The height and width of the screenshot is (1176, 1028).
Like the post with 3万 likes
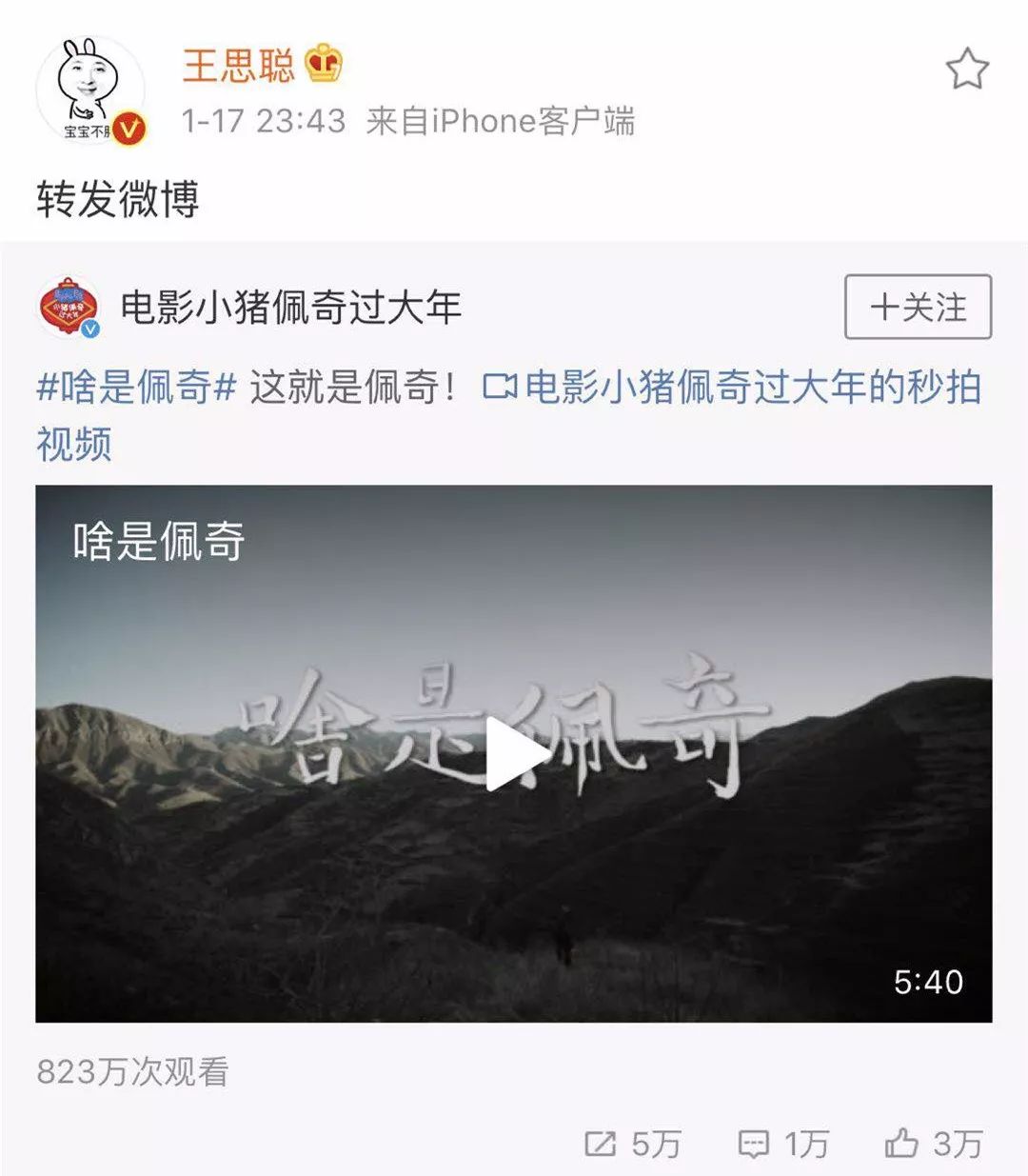[933, 1143]
